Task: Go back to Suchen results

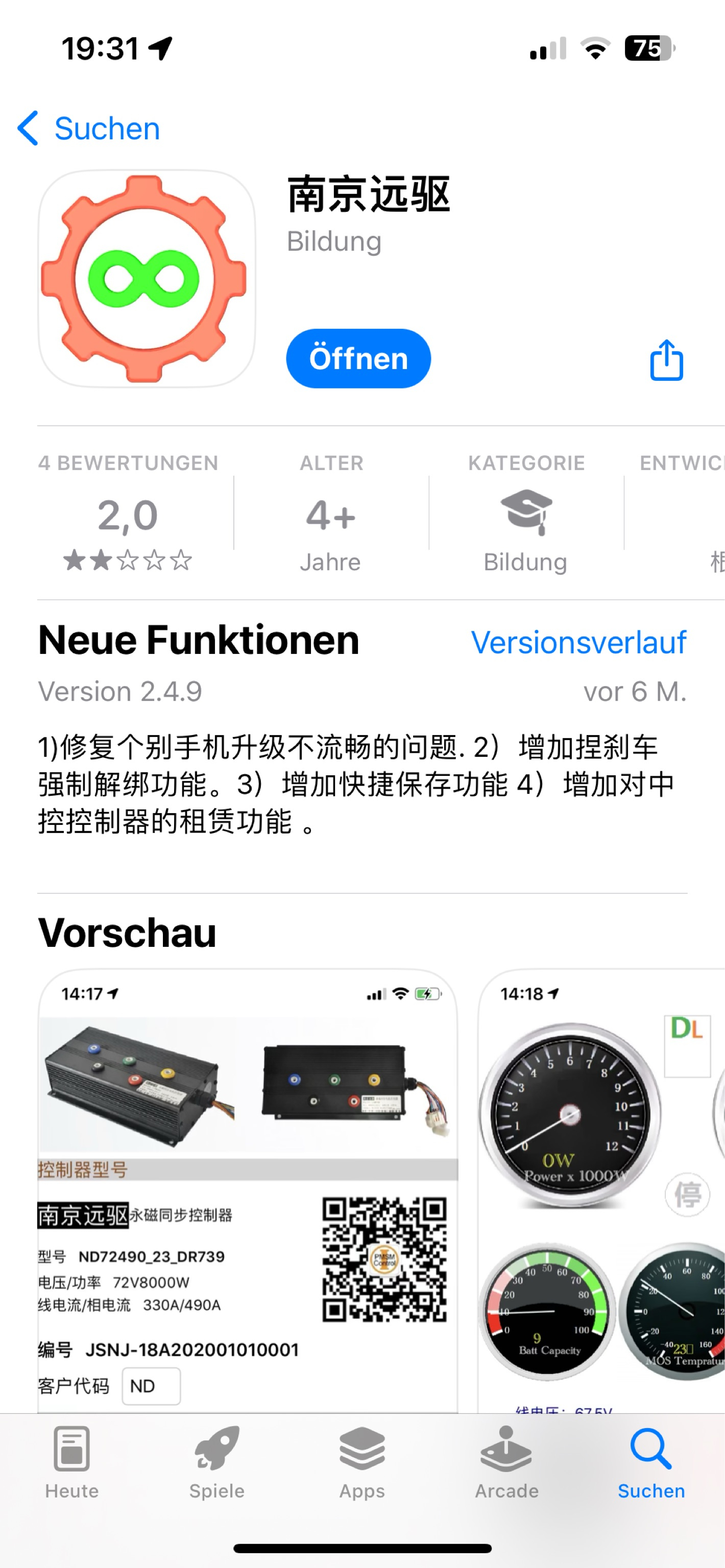Action: pos(89,129)
